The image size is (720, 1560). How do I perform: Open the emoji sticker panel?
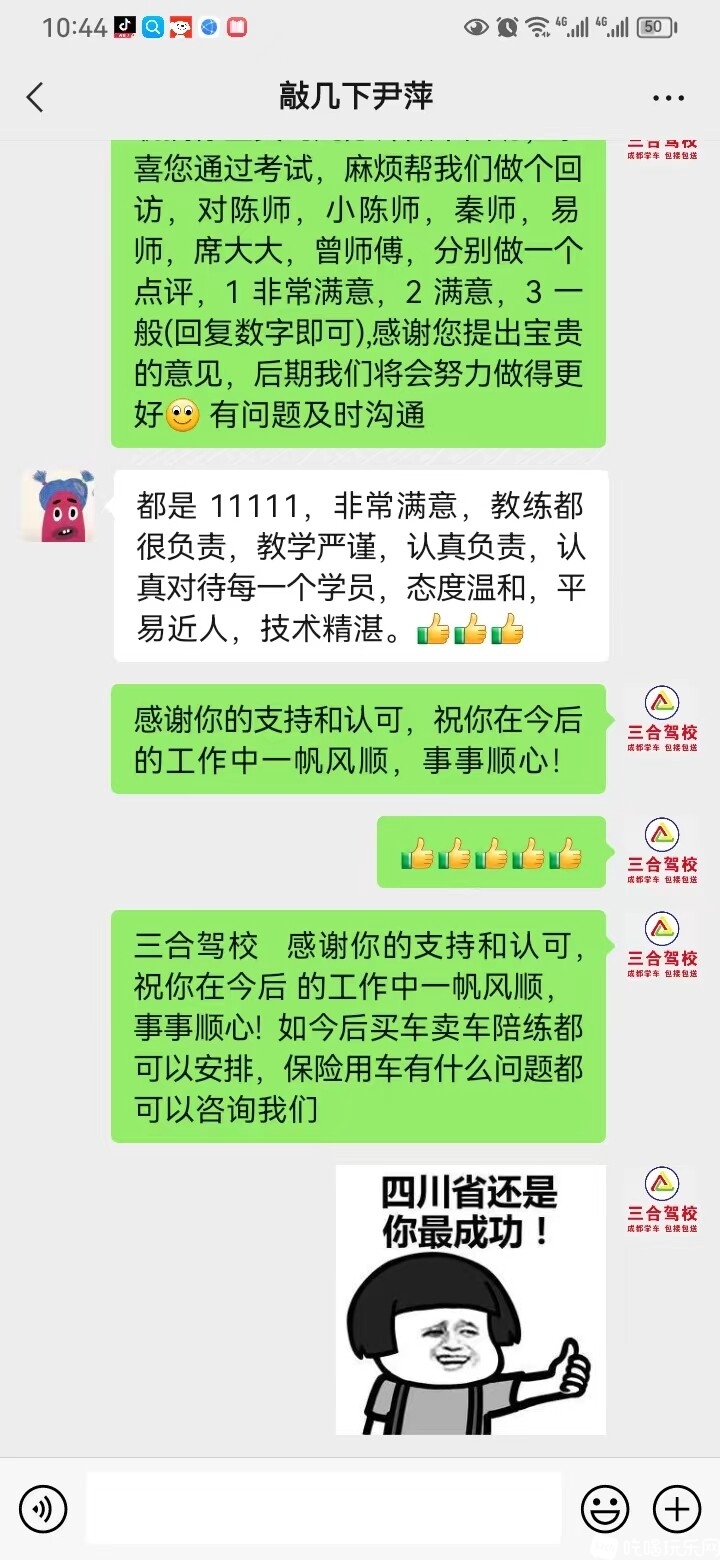606,1508
